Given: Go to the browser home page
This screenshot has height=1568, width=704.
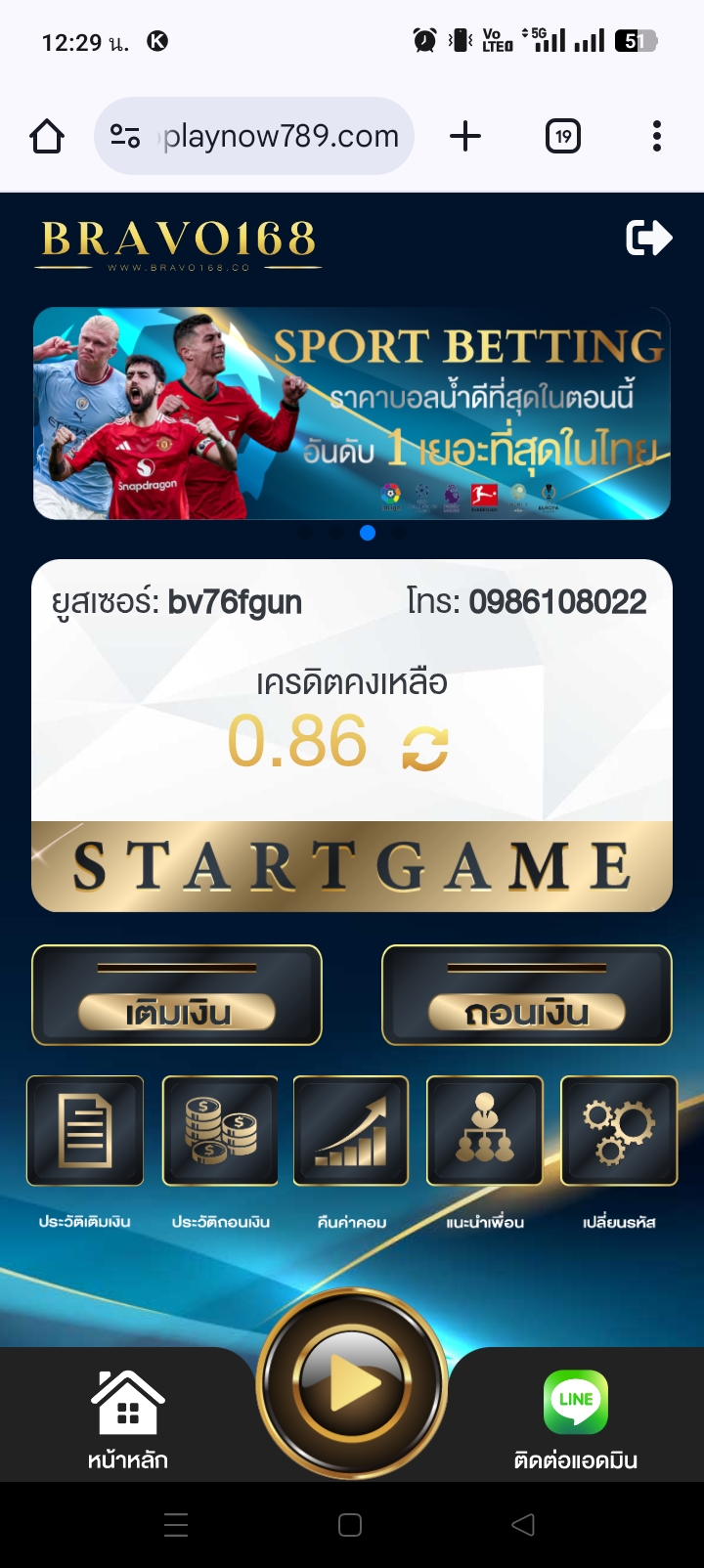Looking at the screenshot, I should [47, 136].
